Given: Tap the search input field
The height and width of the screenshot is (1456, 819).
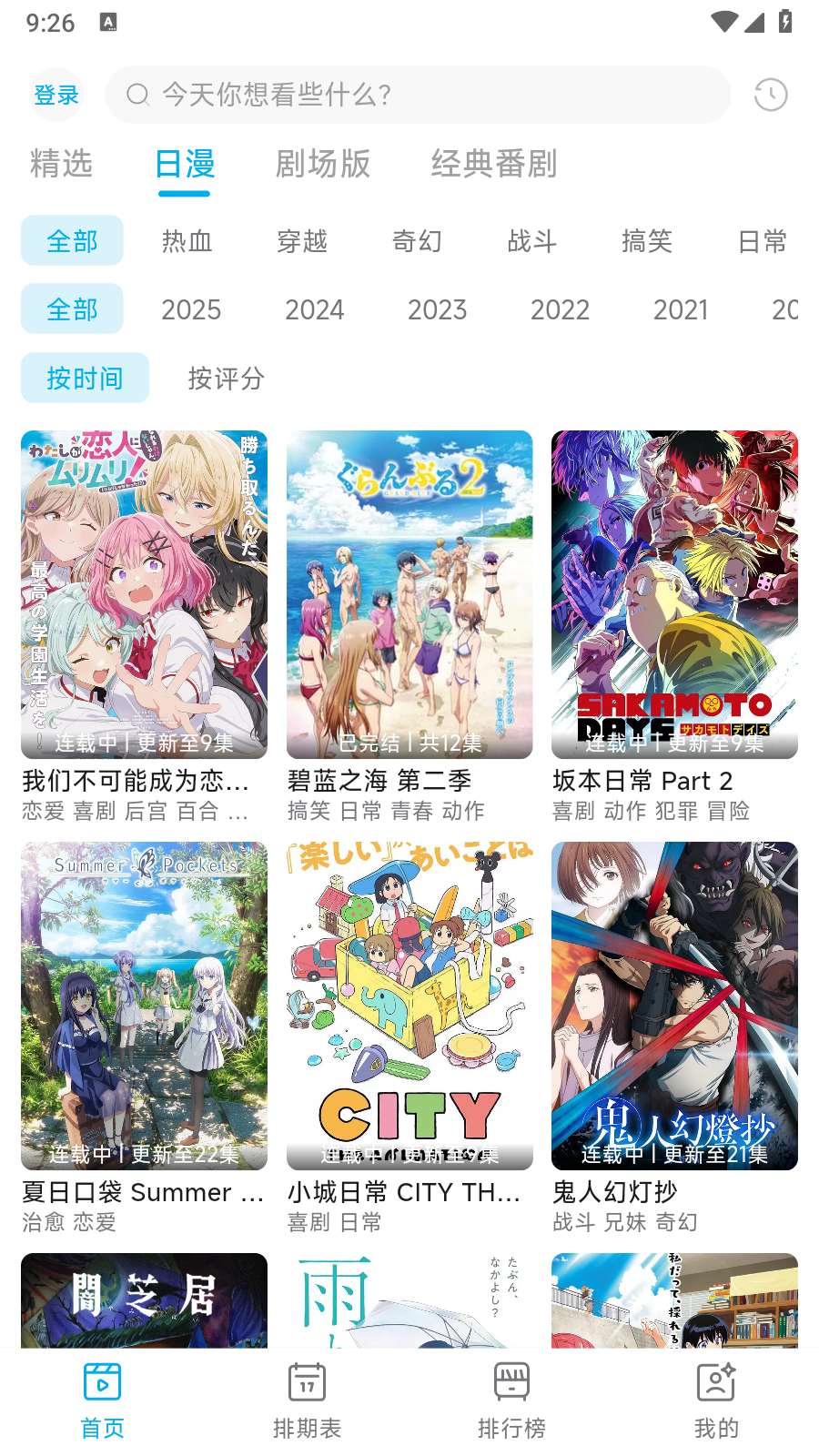Looking at the screenshot, I should (419, 94).
